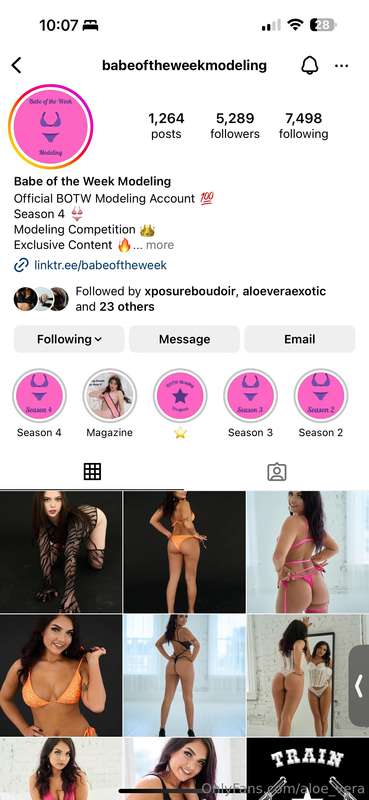Open the three-dot overflow menu
The width and height of the screenshot is (369, 800).
point(341,65)
